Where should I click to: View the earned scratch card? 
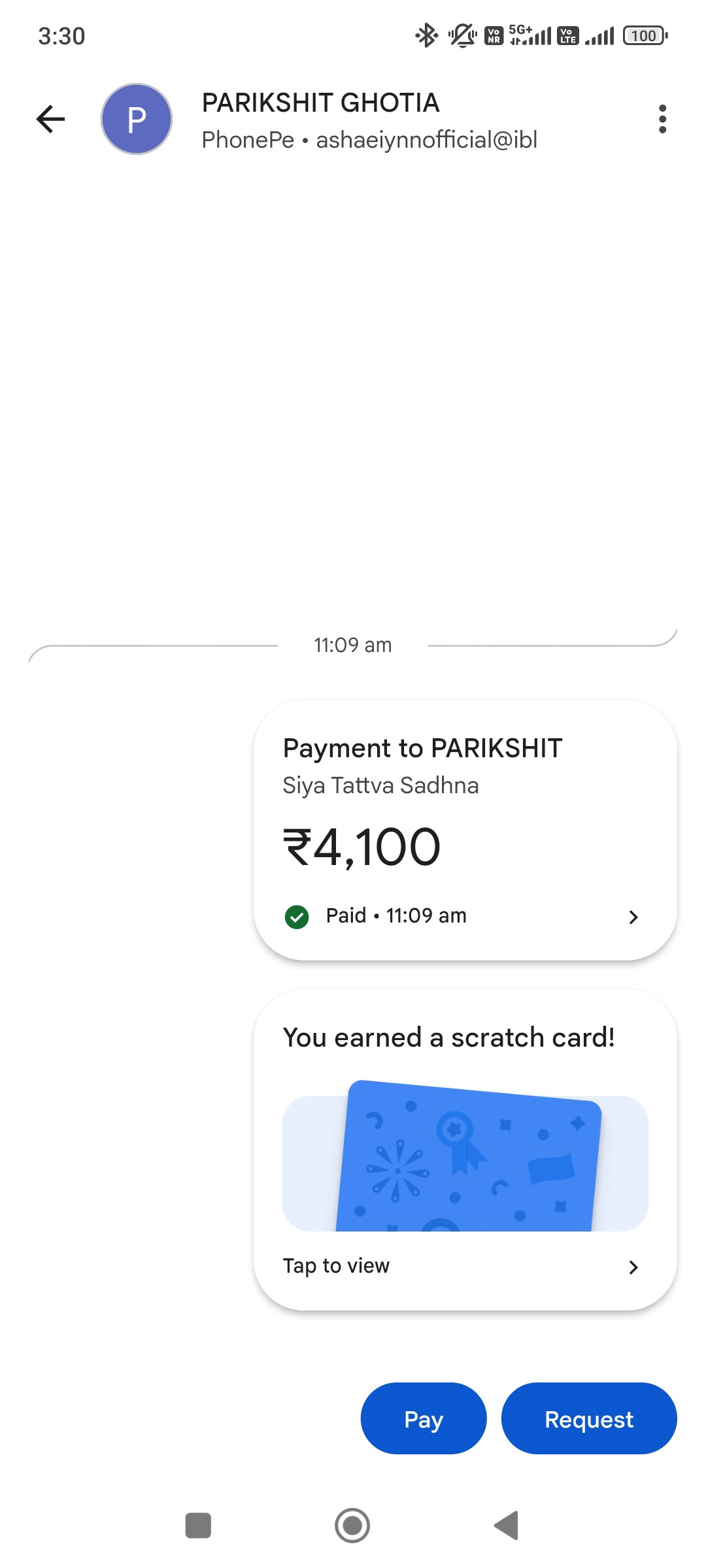click(x=465, y=1150)
